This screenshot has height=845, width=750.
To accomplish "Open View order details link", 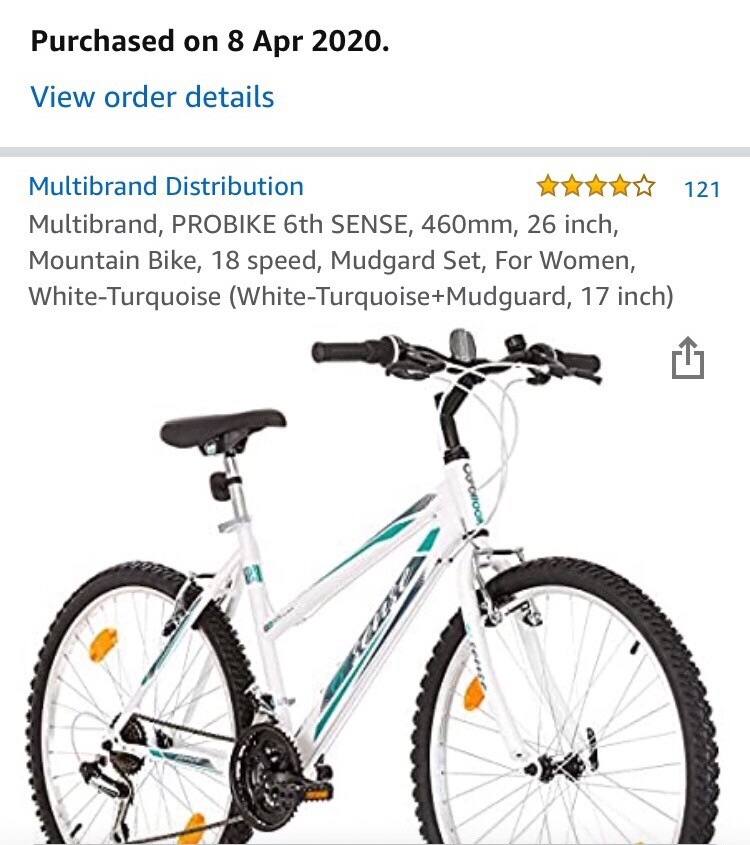I will (x=152, y=98).
